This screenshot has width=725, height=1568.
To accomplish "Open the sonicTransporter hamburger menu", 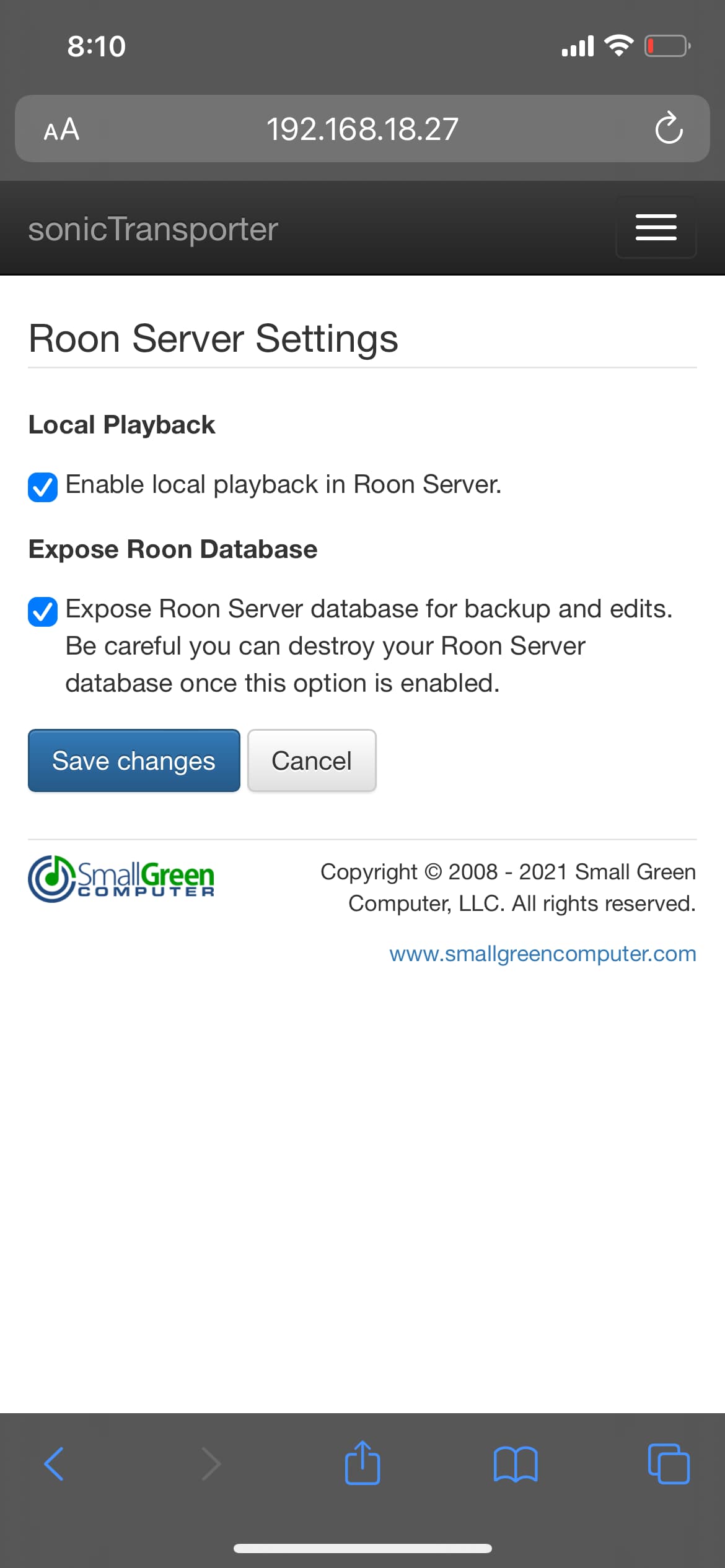I will click(656, 227).
